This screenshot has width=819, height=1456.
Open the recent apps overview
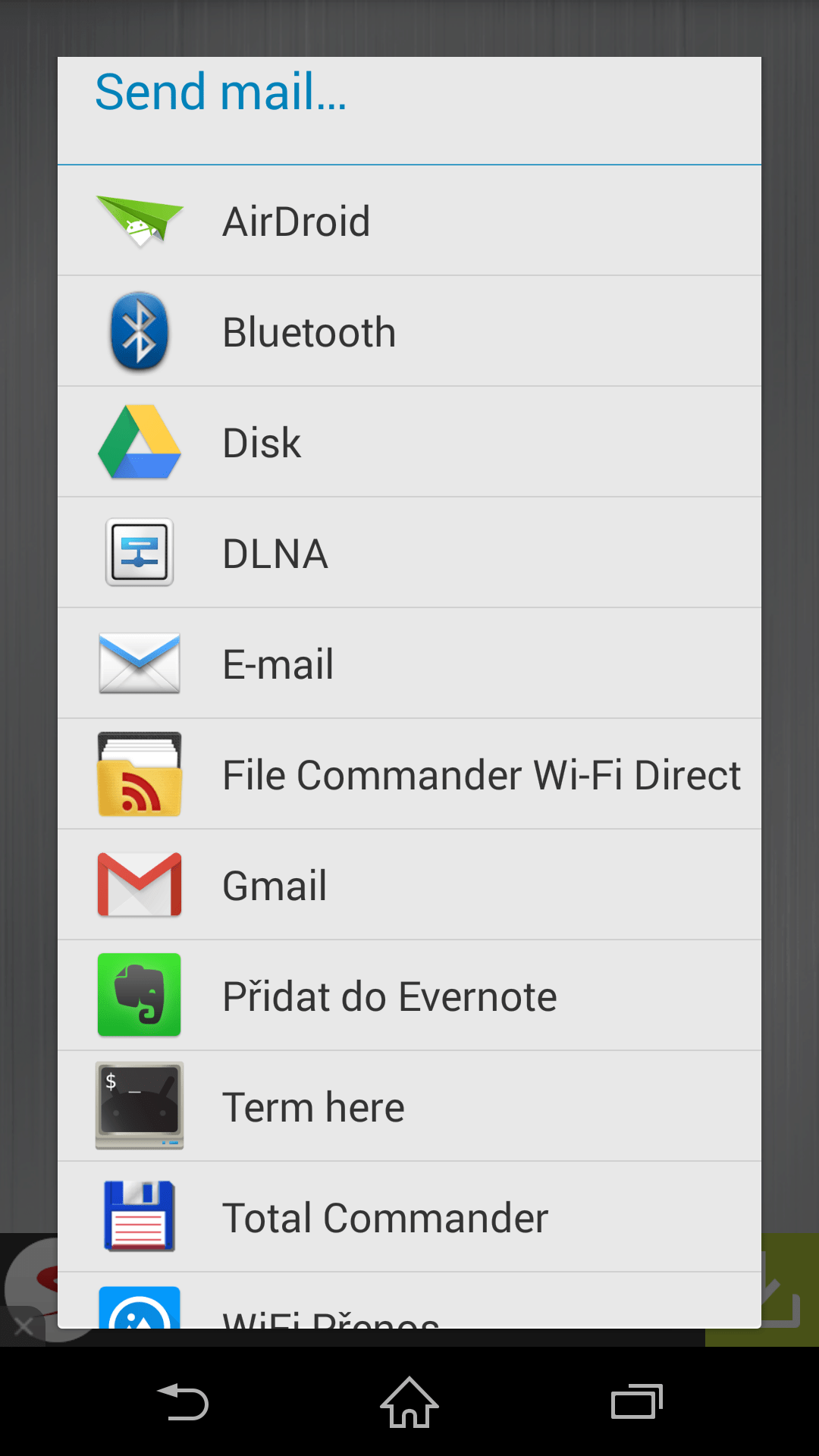(637, 1401)
